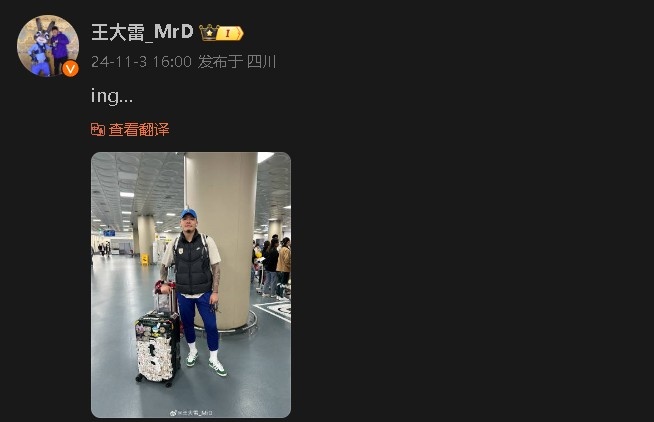Open the airport photo in the post
The width and height of the screenshot is (654, 422).
coord(190,284)
